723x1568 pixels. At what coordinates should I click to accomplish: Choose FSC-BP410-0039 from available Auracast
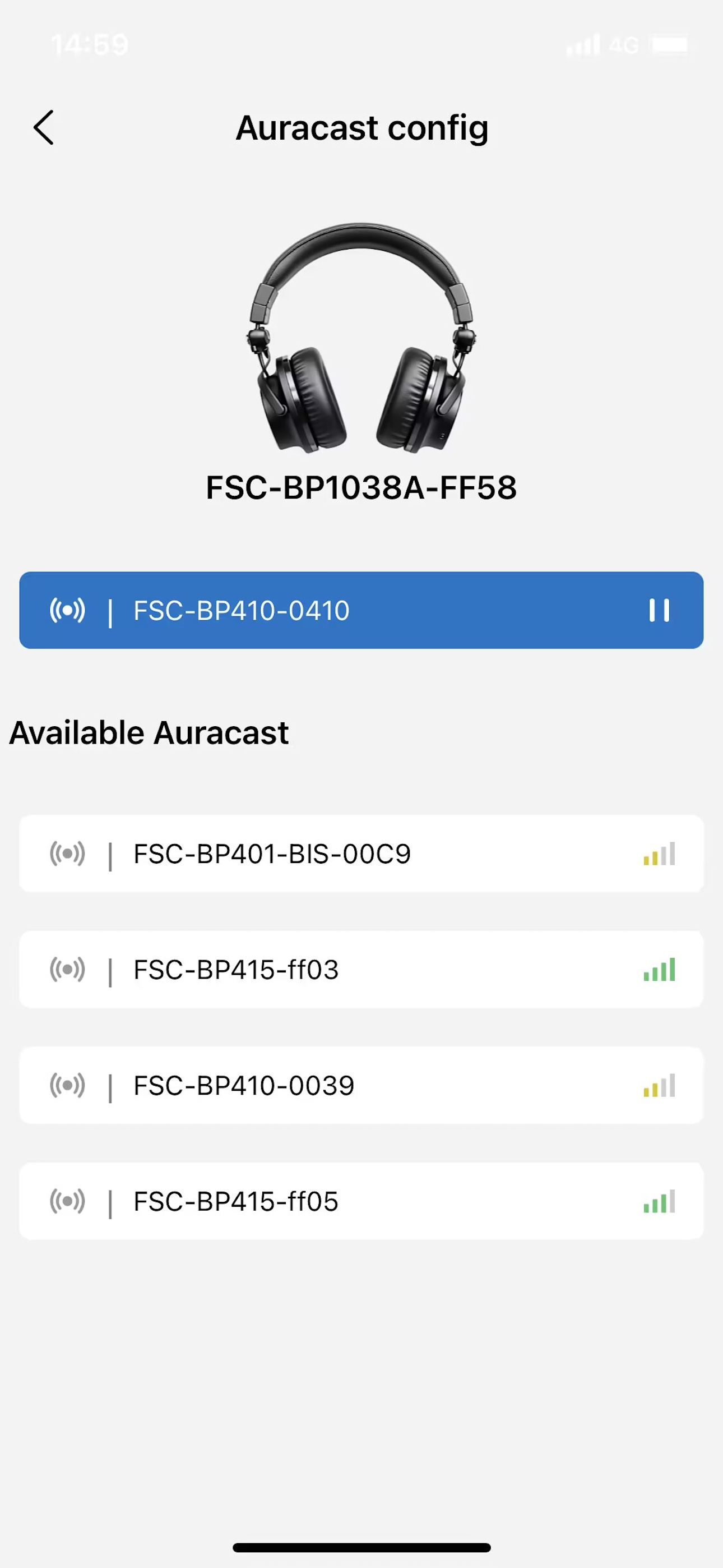tap(361, 1085)
